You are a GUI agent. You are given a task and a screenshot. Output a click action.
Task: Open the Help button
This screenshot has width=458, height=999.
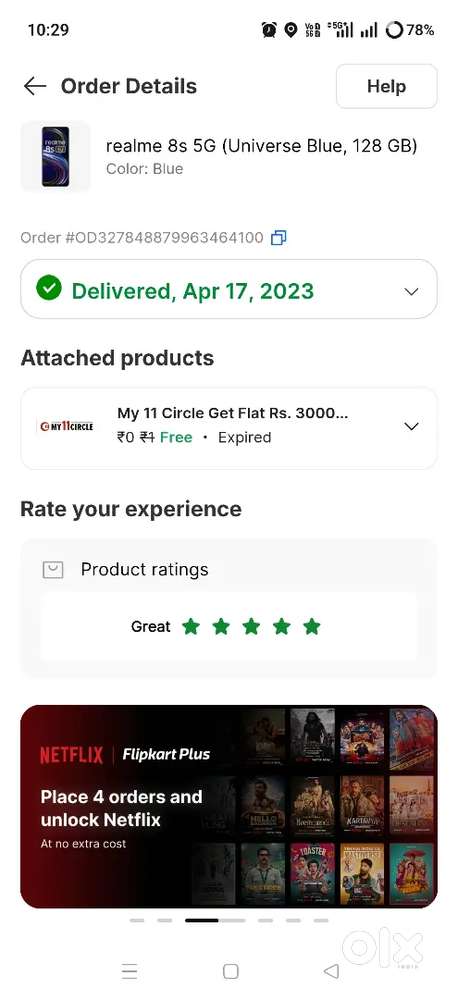click(386, 86)
